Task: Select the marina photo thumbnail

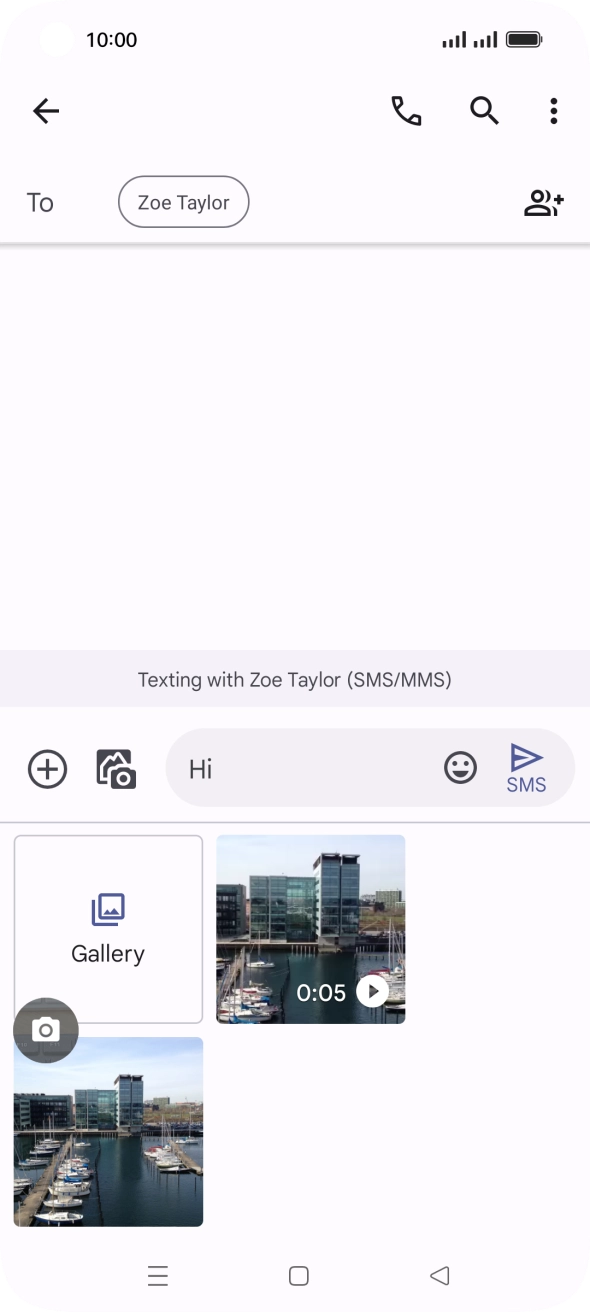Action: 108,1132
